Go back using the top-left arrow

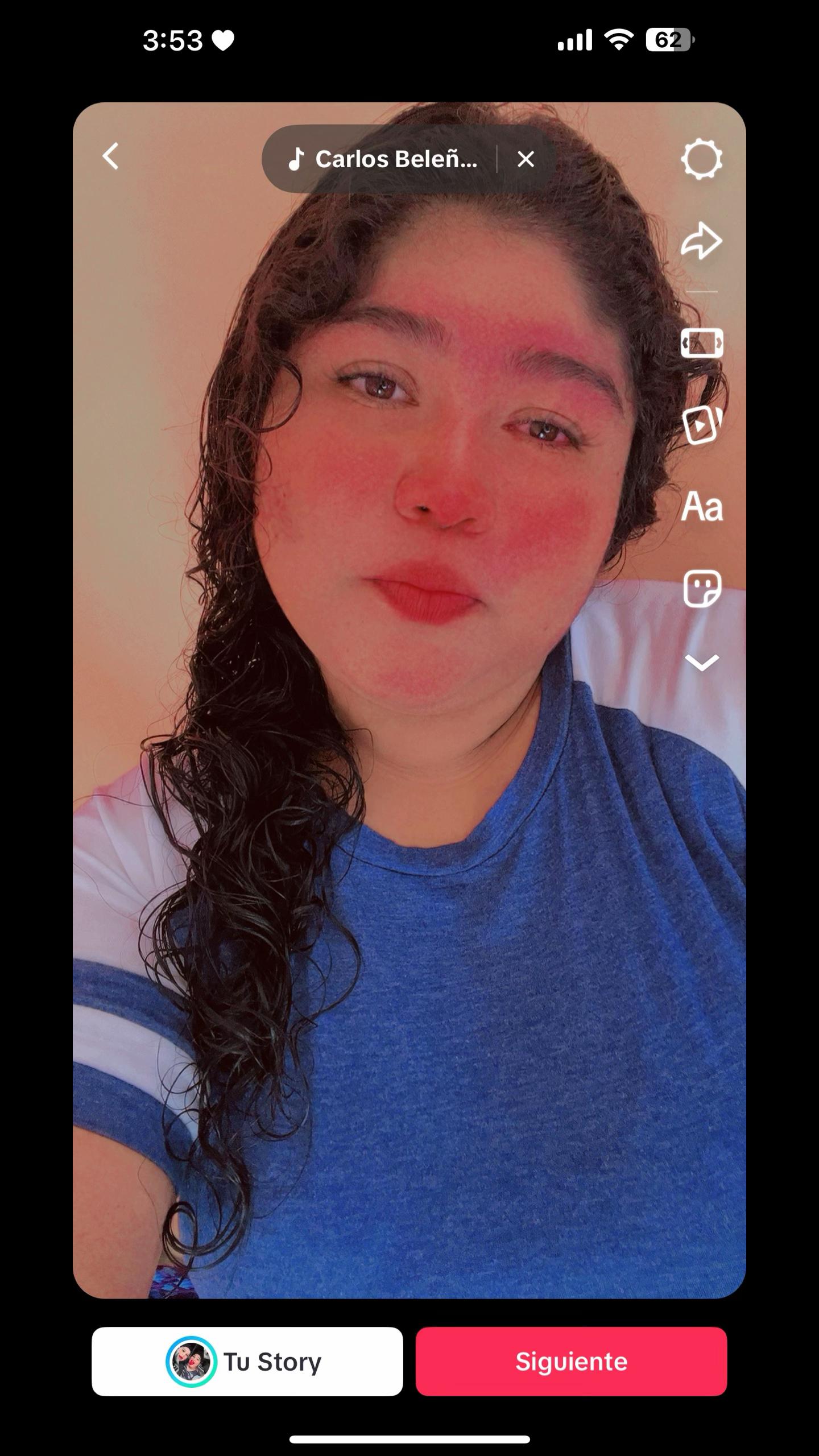[x=111, y=156]
